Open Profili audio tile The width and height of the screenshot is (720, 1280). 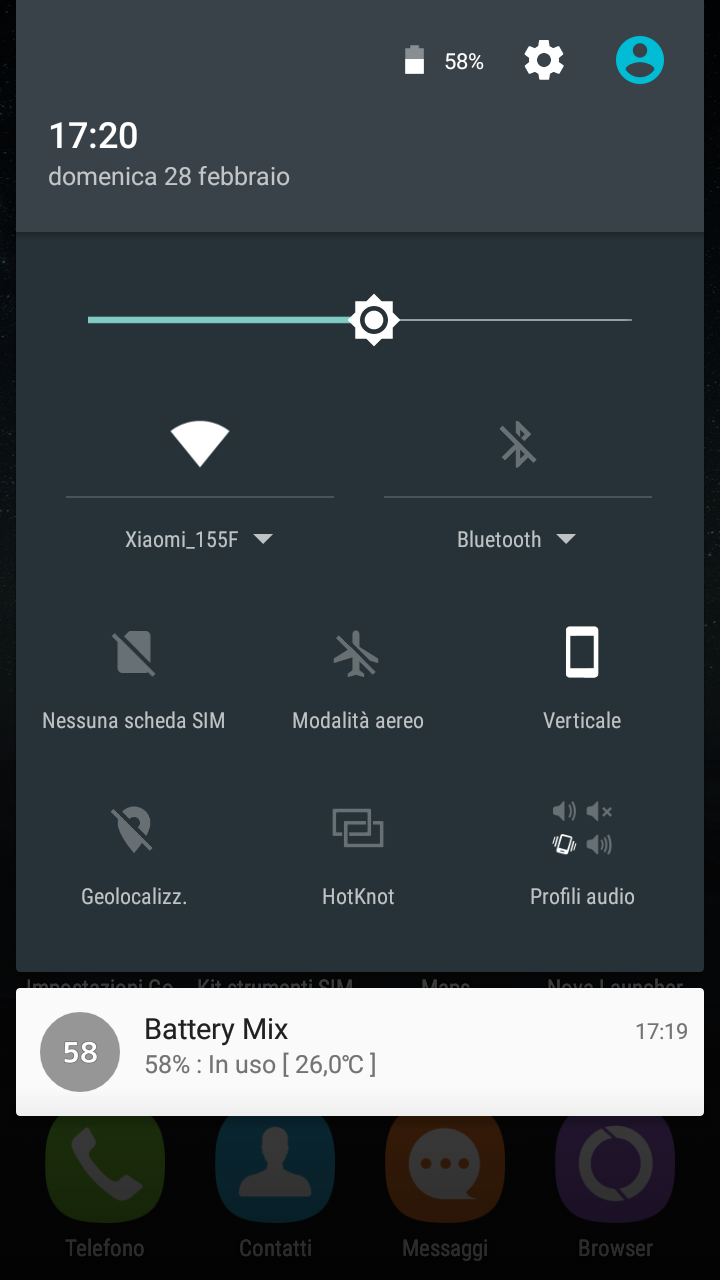pos(582,853)
